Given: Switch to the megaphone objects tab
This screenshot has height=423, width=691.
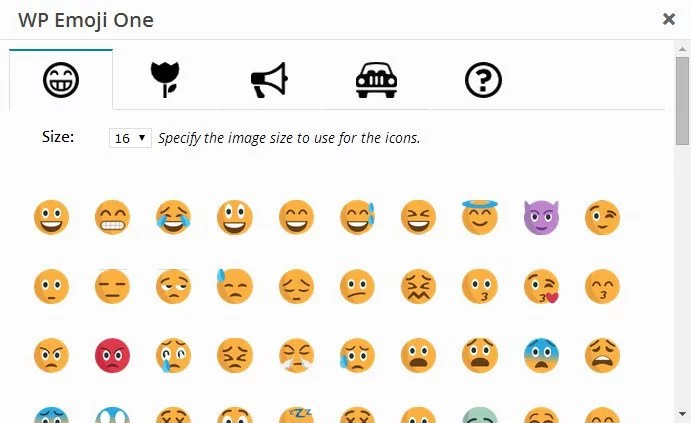Looking at the screenshot, I should coord(268,79).
